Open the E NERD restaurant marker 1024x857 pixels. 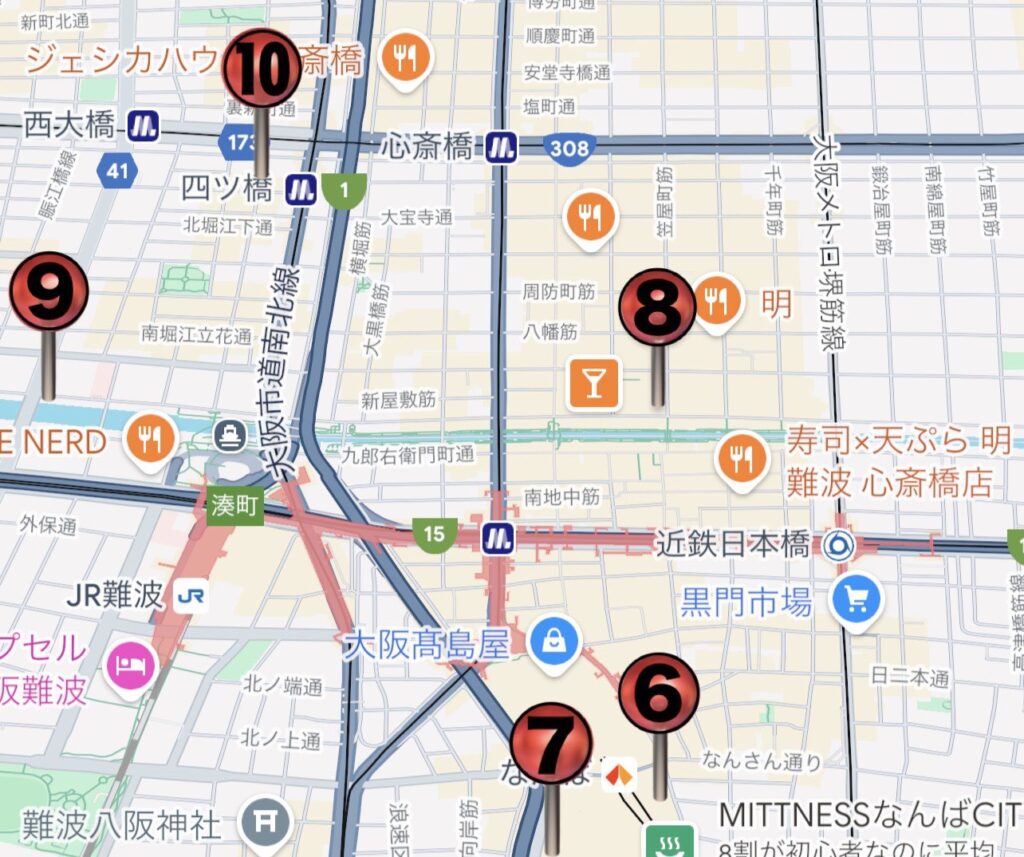click(x=151, y=438)
